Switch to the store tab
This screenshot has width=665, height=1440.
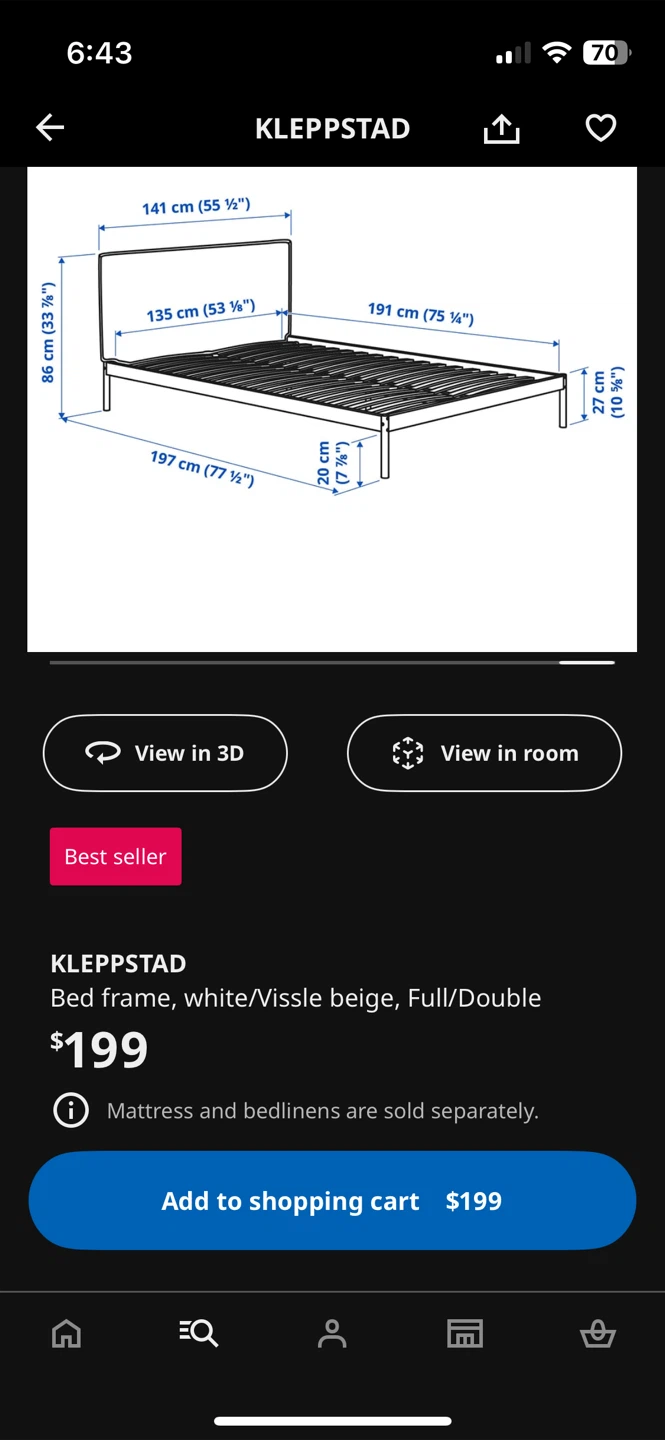(465, 1334)
